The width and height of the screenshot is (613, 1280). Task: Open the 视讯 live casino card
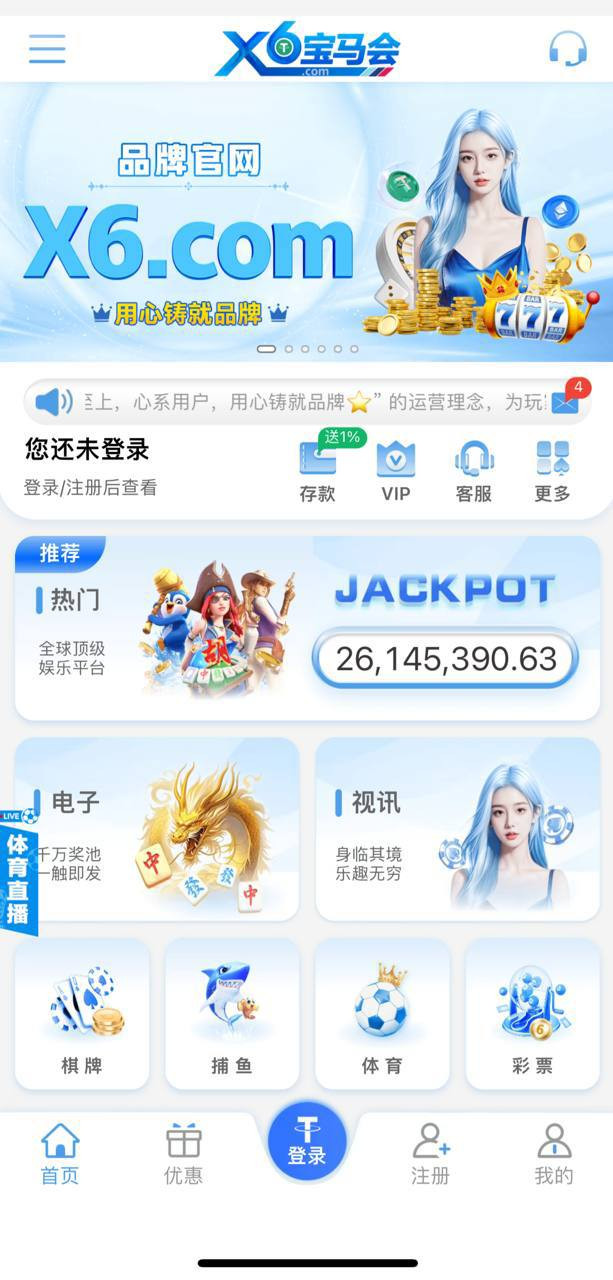(458, 829)
